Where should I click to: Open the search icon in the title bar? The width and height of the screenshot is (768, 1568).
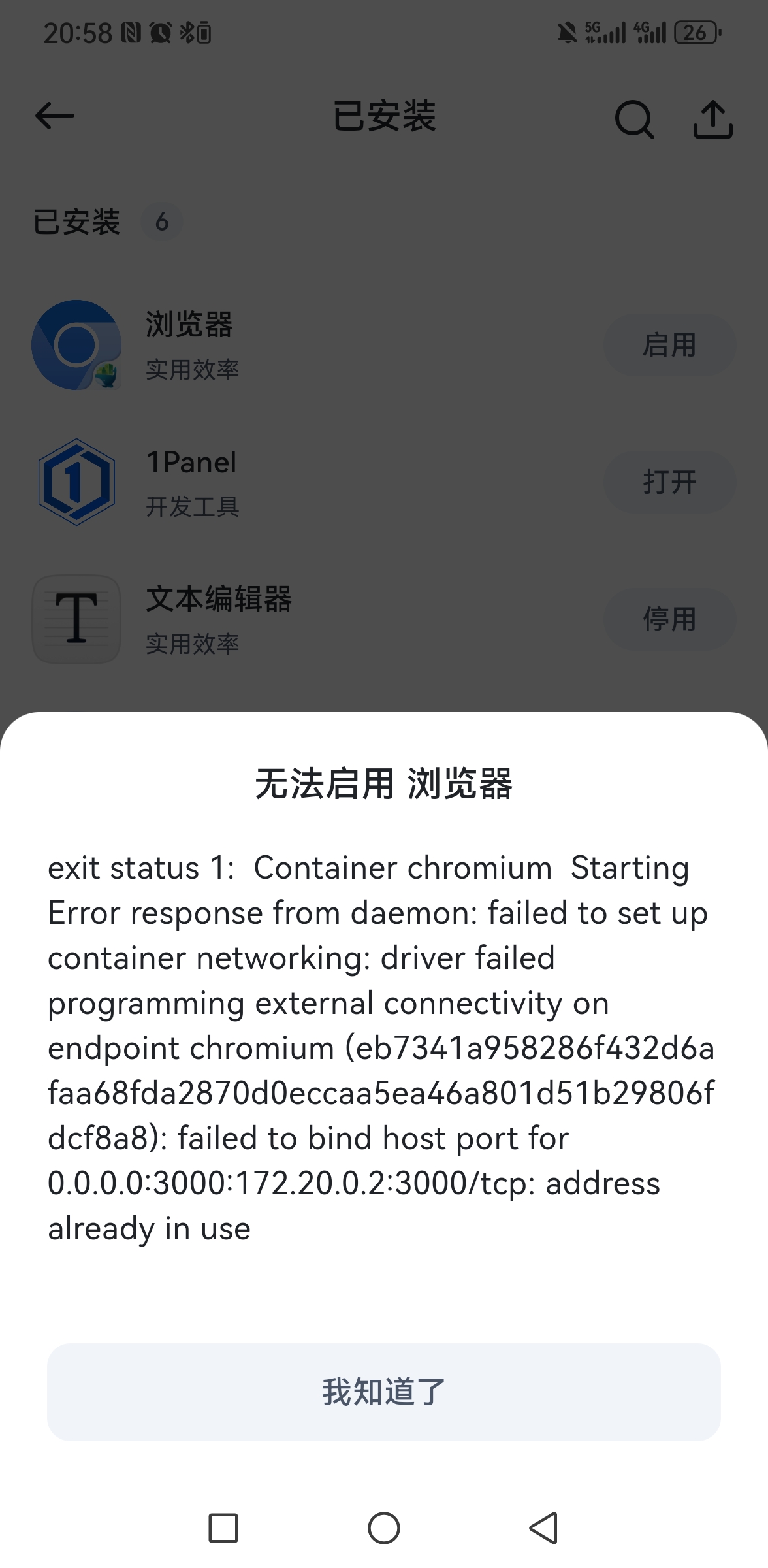(x=633, y=120)
